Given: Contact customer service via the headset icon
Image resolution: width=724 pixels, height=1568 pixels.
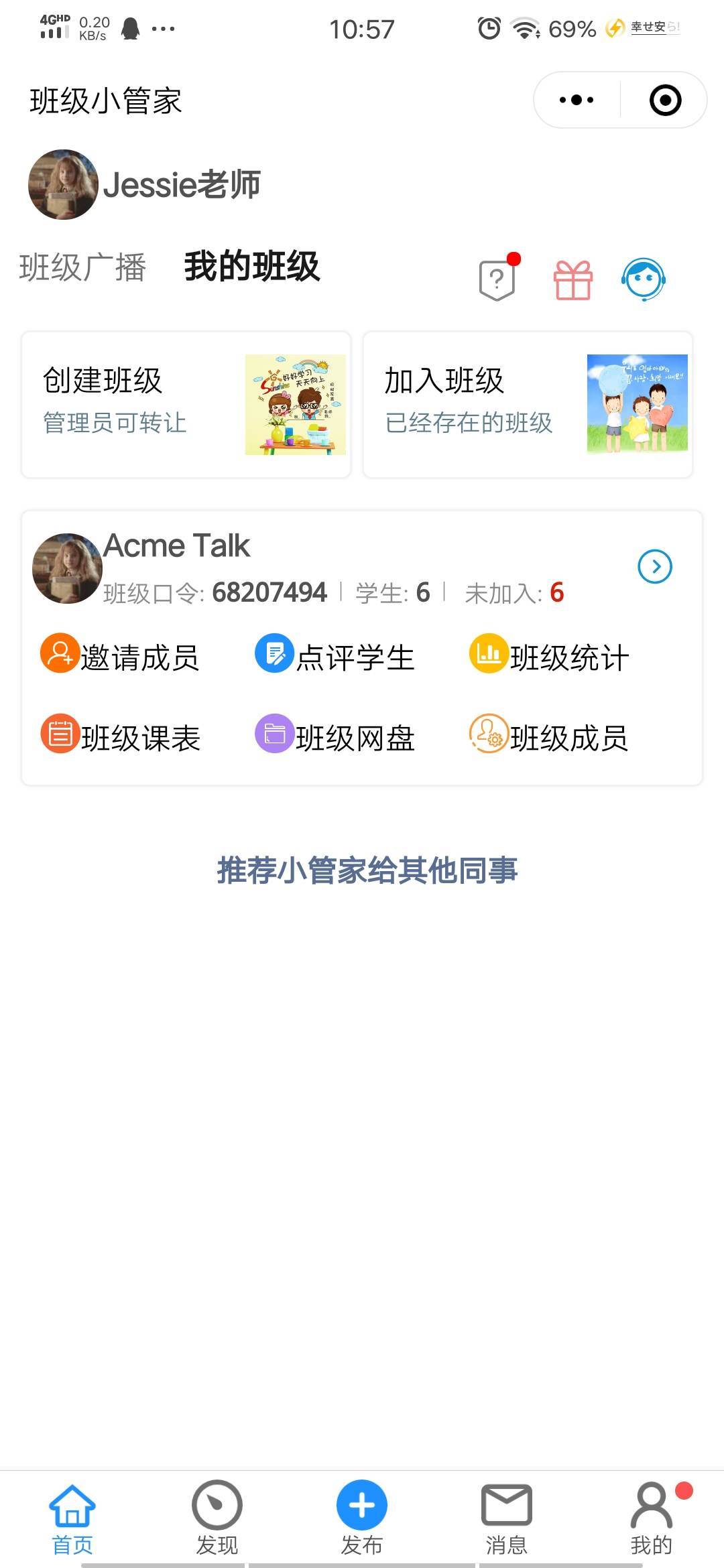Looking at the screenshot, I should point(643,279).
